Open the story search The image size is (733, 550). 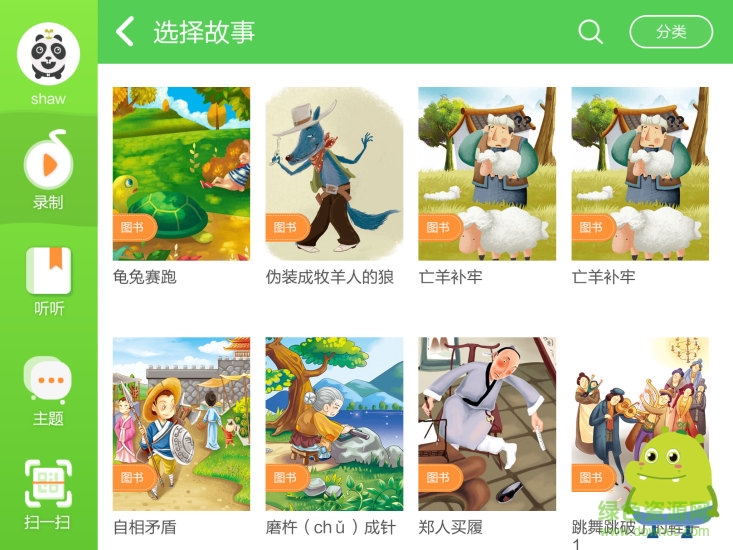pos(591,32)
